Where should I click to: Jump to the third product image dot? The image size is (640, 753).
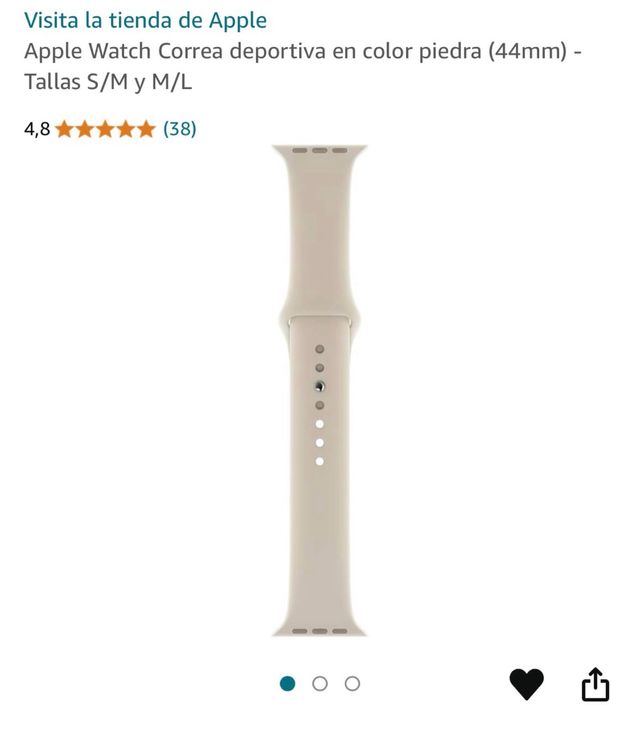(x=352, y=684)
